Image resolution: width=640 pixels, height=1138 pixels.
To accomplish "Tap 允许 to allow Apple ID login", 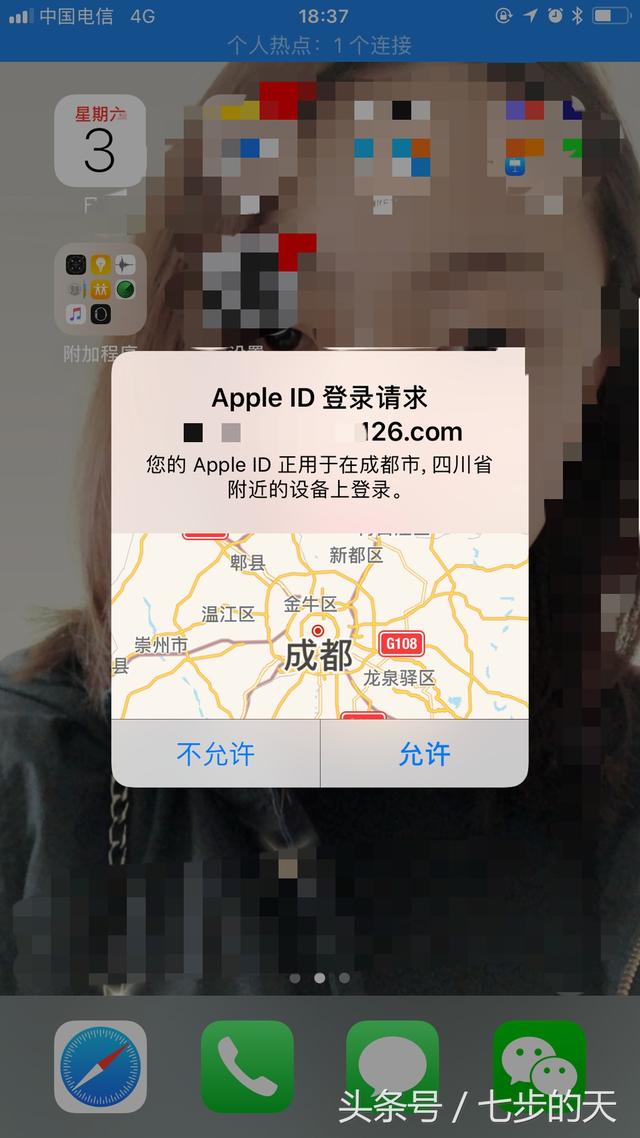I will click(424, 753).
